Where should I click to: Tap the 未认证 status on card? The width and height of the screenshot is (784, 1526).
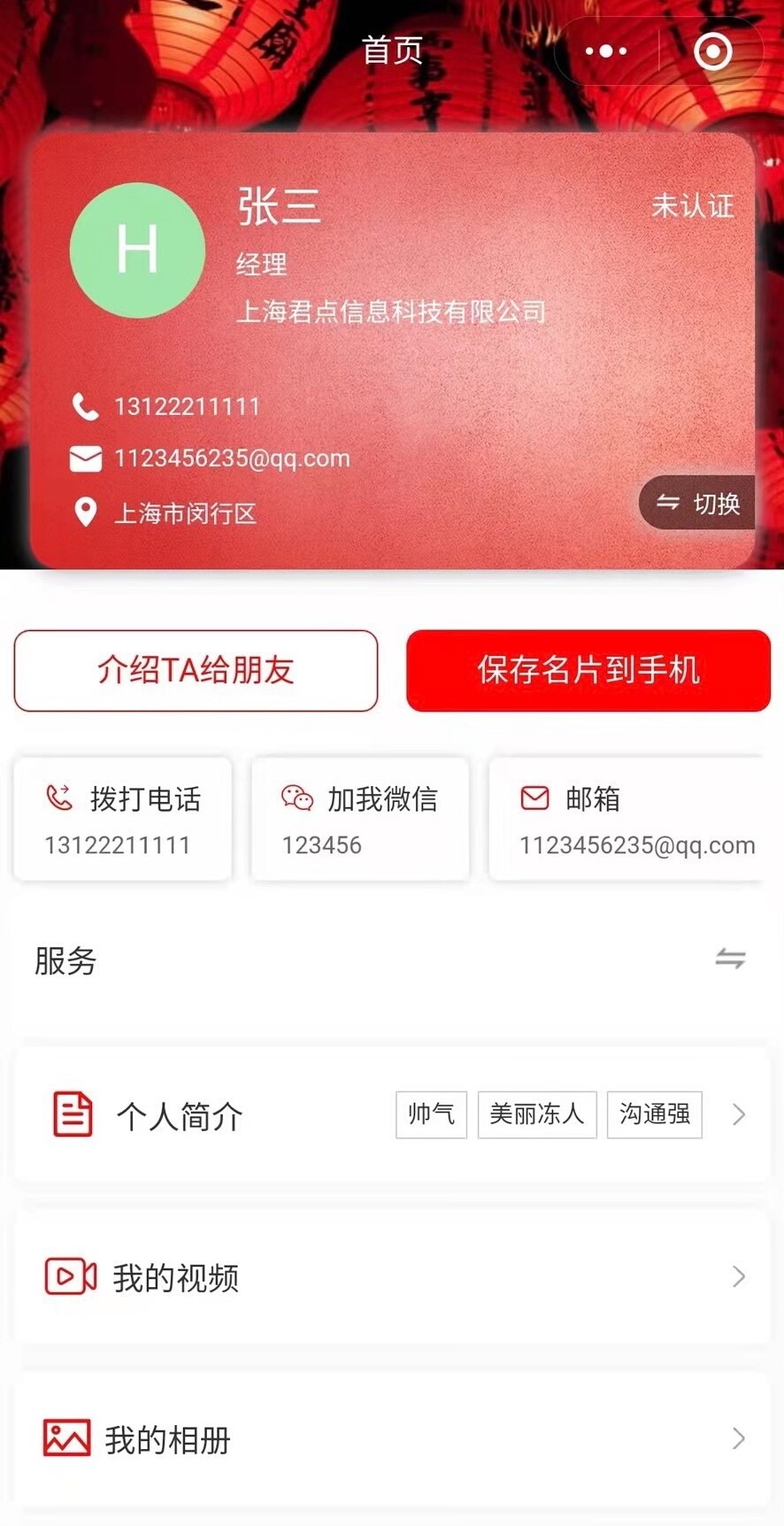[x=692, y=206]
